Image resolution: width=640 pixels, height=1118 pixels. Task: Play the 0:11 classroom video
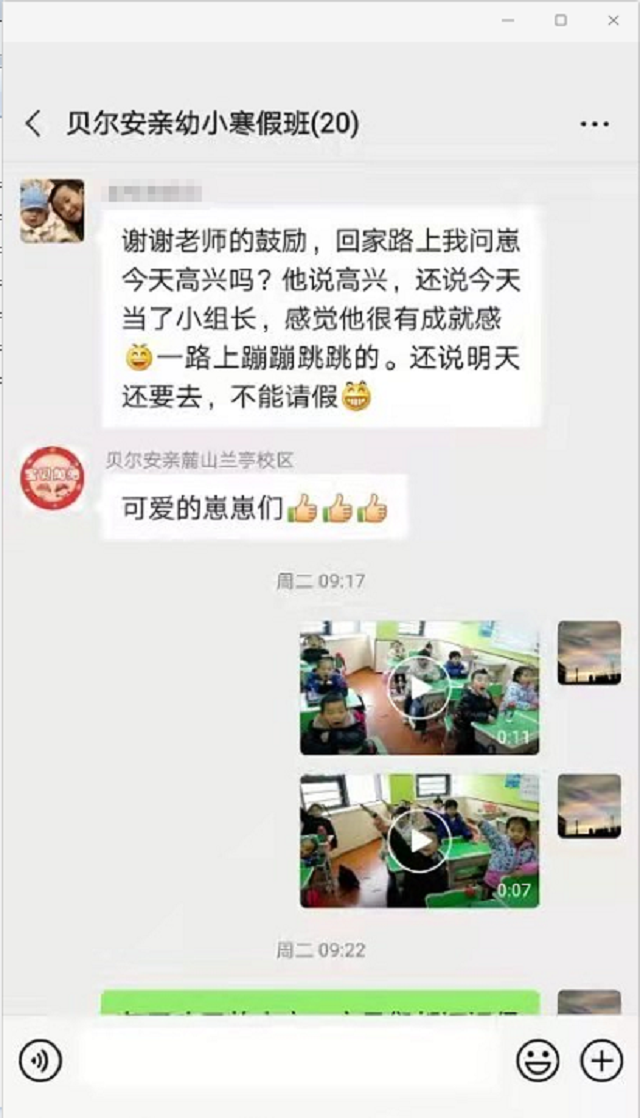(419, 688)
